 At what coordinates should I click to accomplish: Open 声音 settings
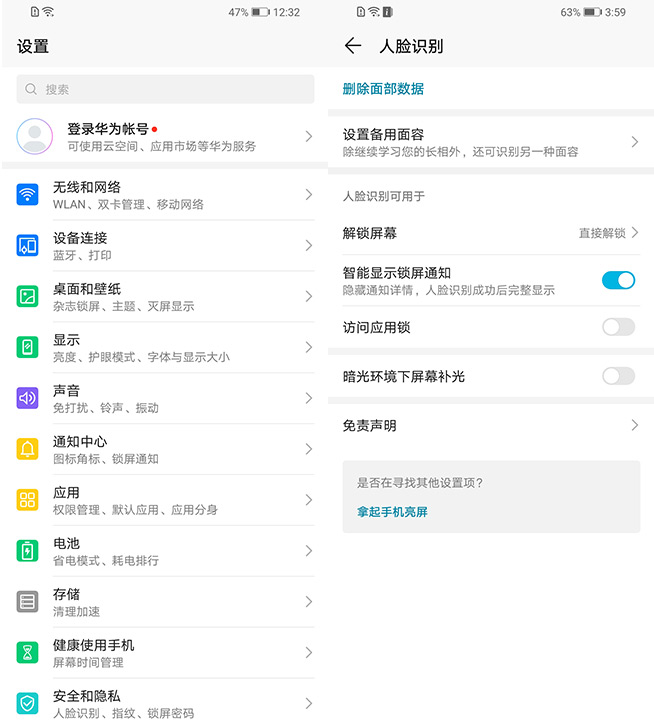coord(165,399)
